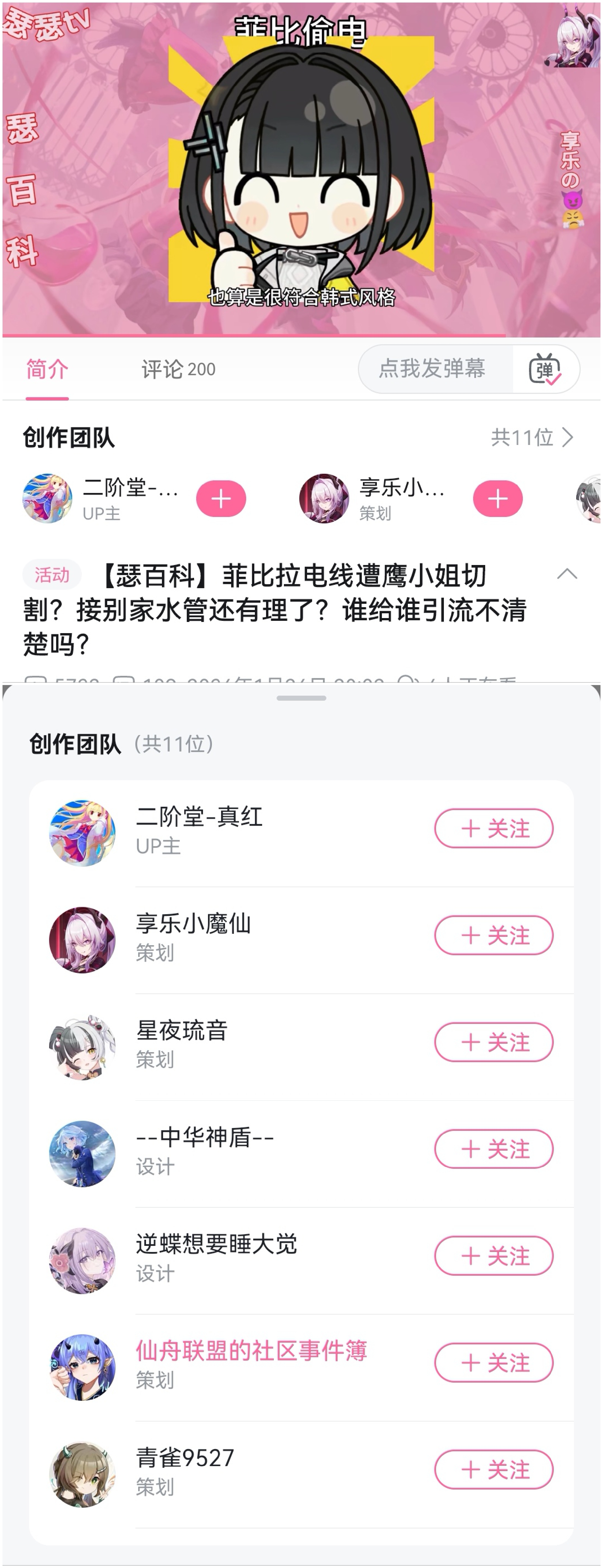The width and height of the screenshot is (603, 1568).
Task: Select the 简介 tab
Action: point(47,369)
